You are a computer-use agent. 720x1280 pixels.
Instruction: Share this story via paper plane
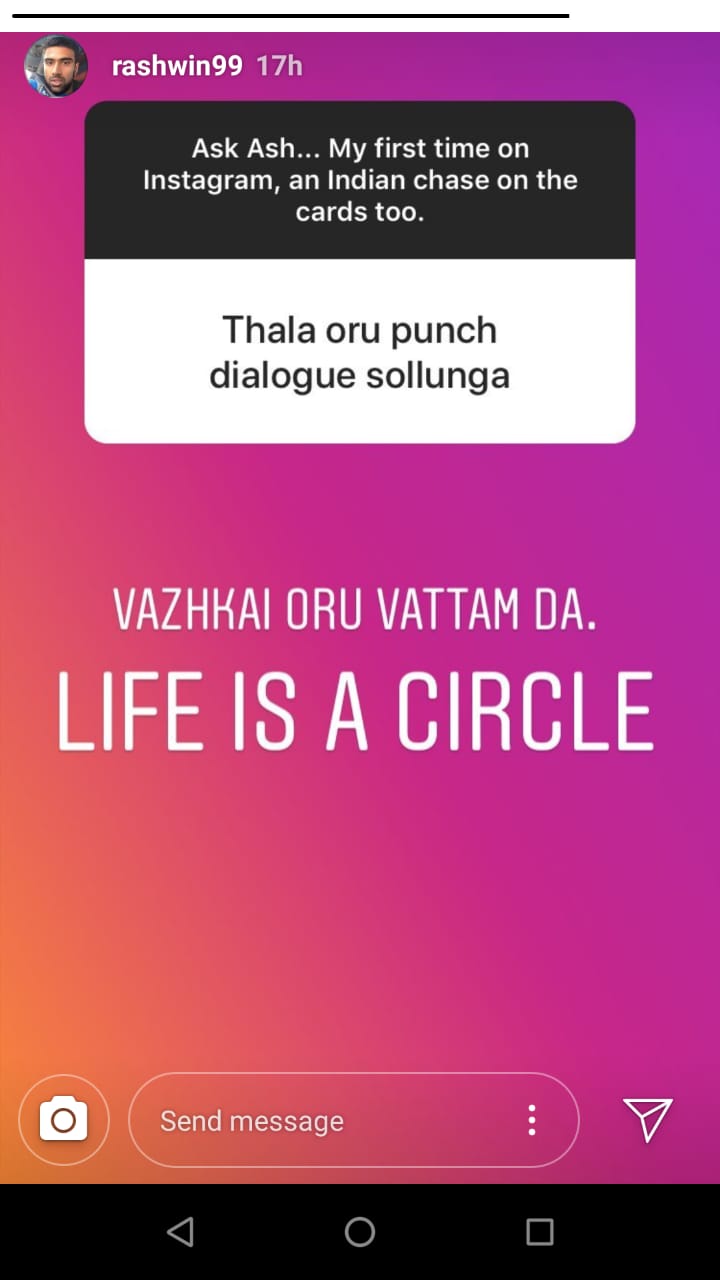click(647, 1119)
